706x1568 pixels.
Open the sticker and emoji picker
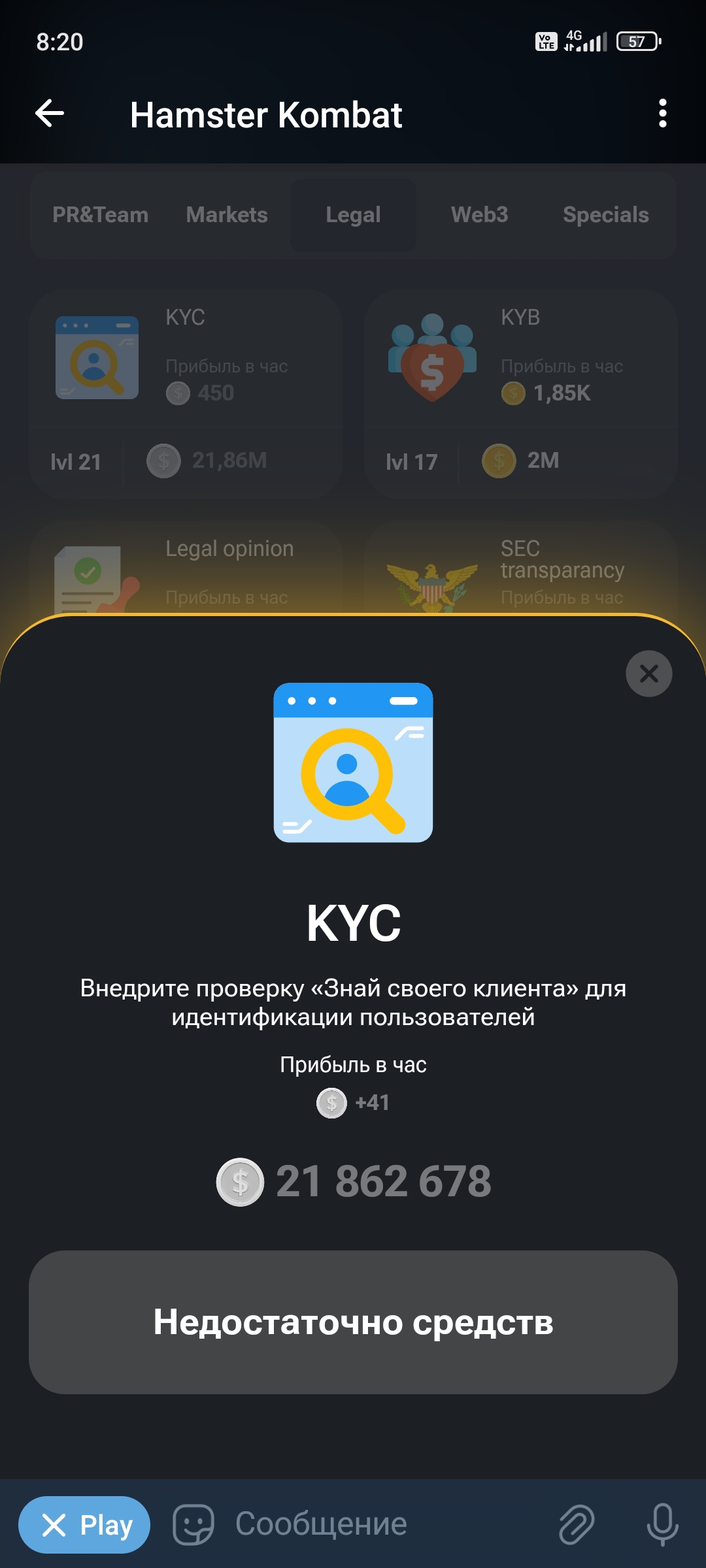pos(193,1525)
